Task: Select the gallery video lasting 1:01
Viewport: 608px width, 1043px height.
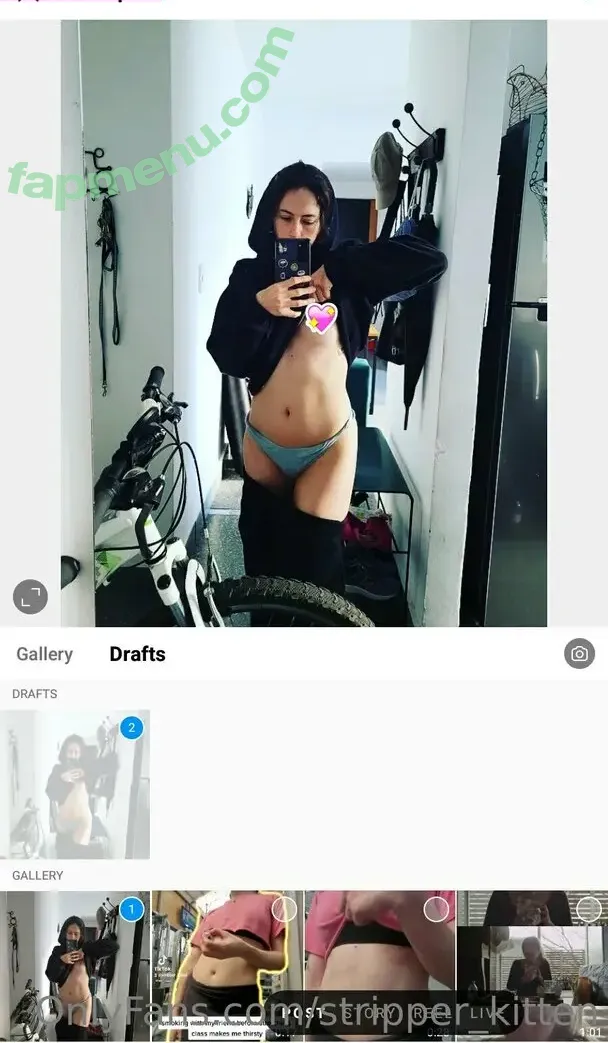Action: coord(532,965)
